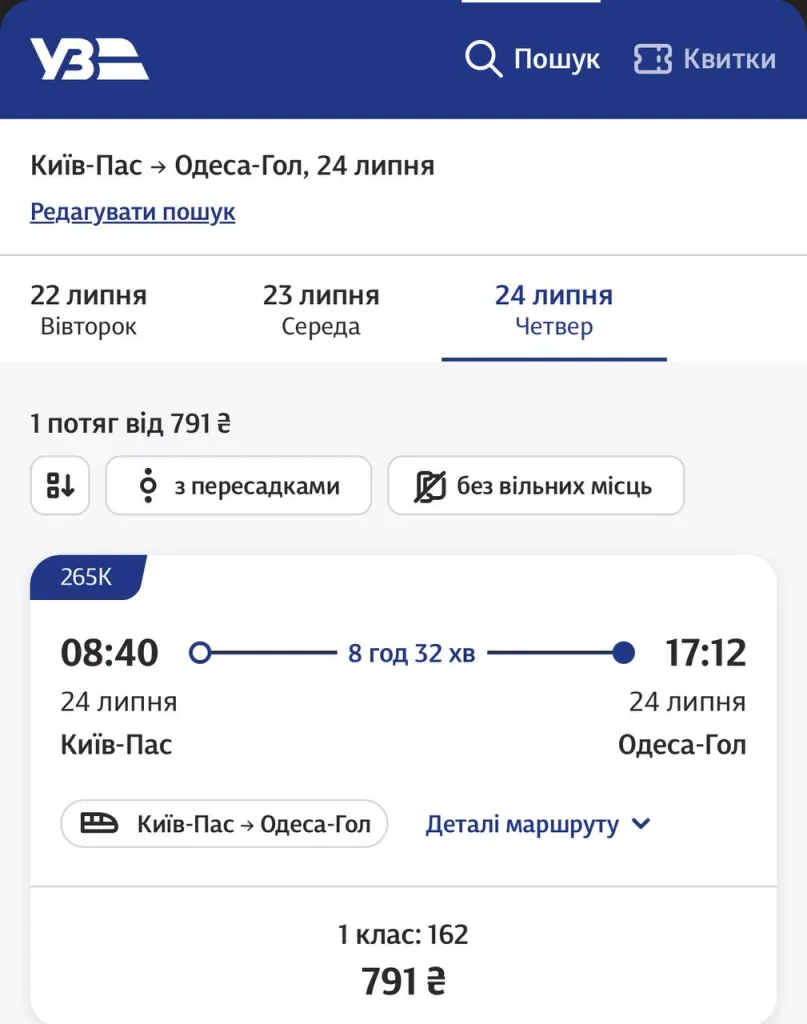Click the route progress line between stations

pos(410,652)
